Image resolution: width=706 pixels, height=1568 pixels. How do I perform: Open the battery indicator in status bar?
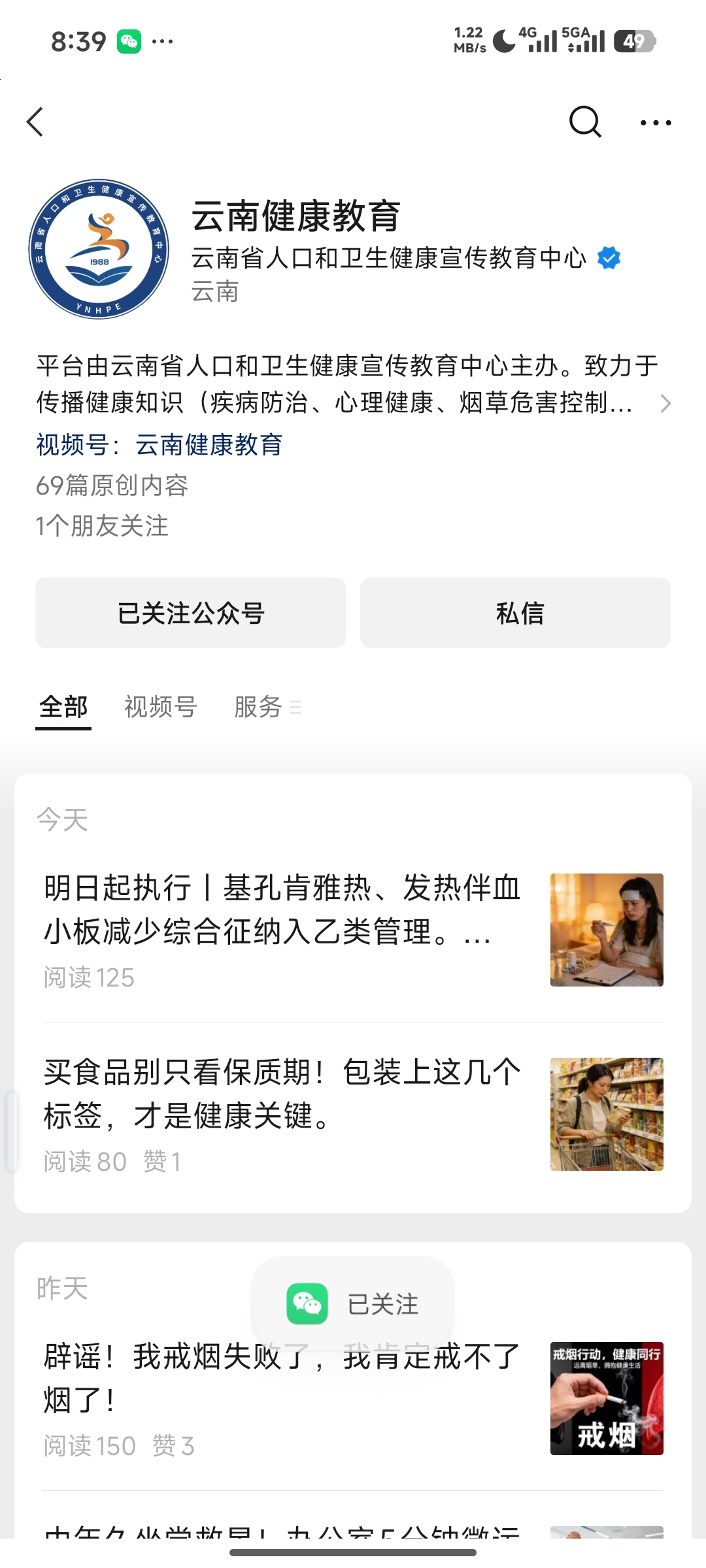(x=633, y=41)
